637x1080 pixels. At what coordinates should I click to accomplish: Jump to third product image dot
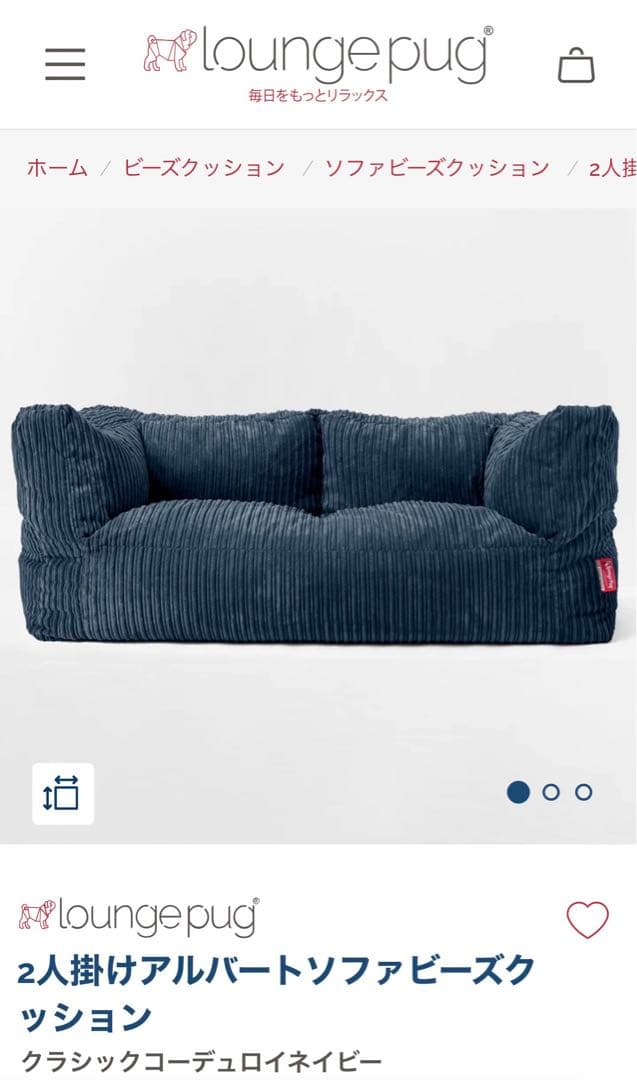click(x=584, y=793)
